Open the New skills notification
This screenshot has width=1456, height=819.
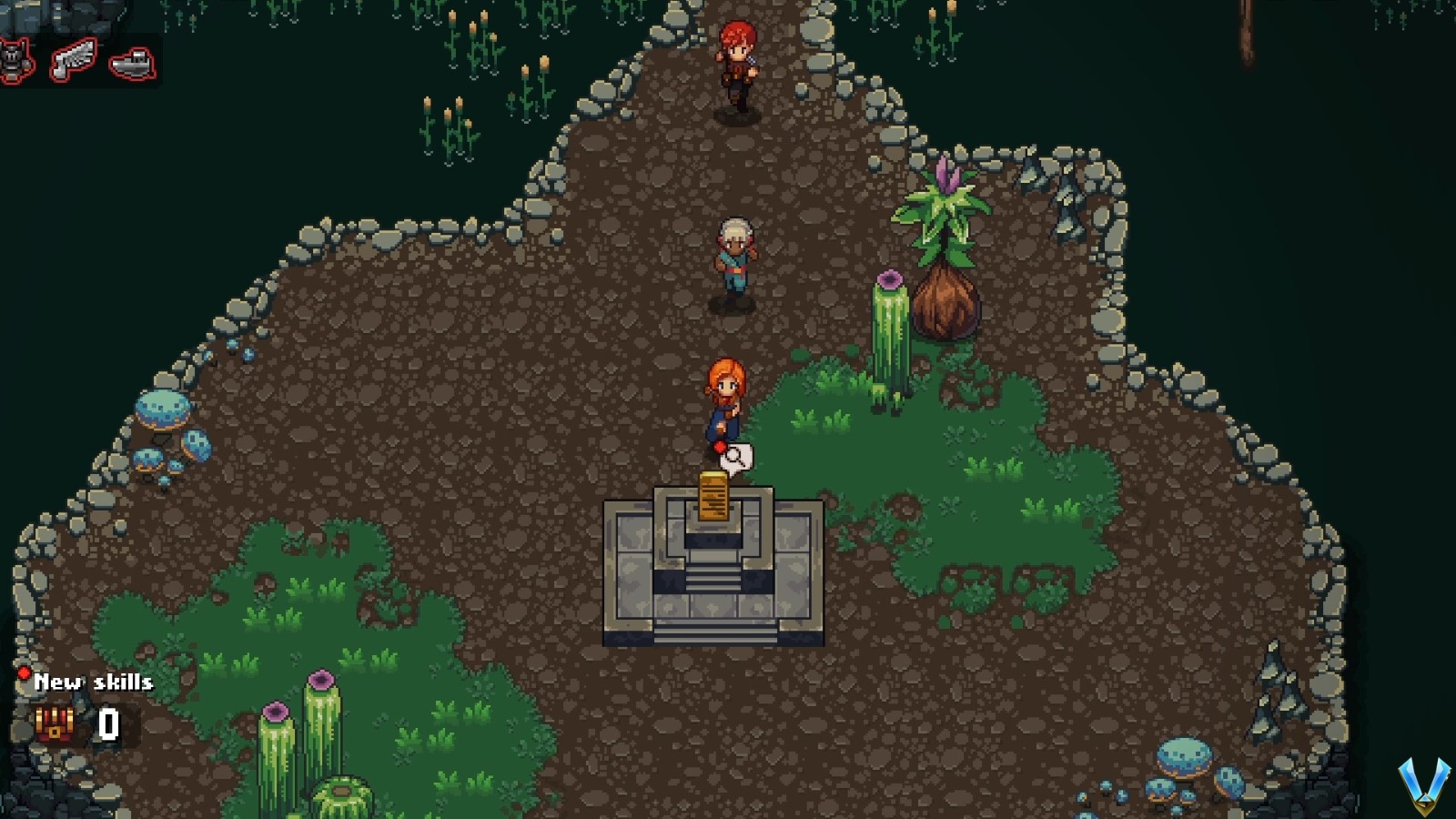tap(92, 682)
